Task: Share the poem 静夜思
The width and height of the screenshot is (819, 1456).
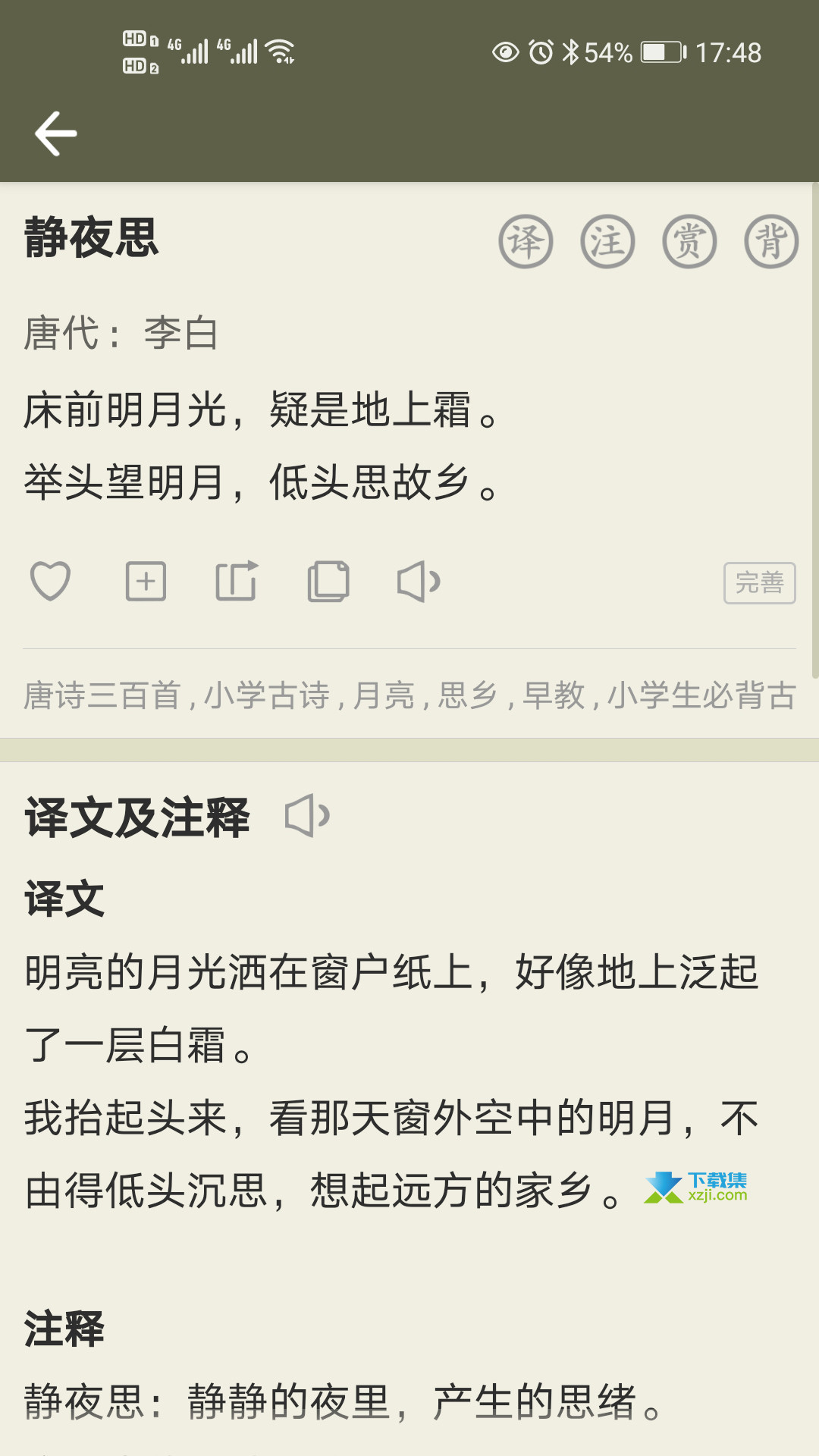Action: (237, 582)
